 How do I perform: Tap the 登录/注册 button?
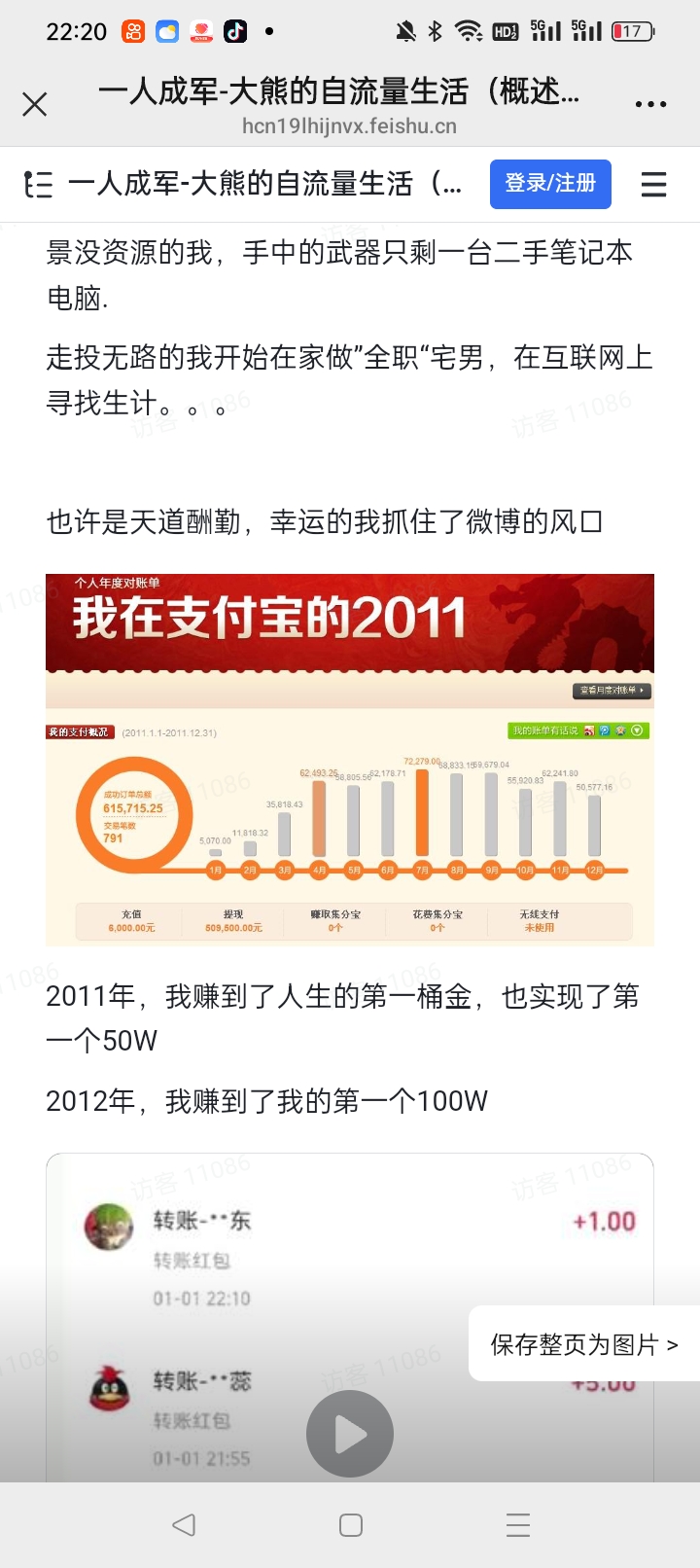coord(550,184)
